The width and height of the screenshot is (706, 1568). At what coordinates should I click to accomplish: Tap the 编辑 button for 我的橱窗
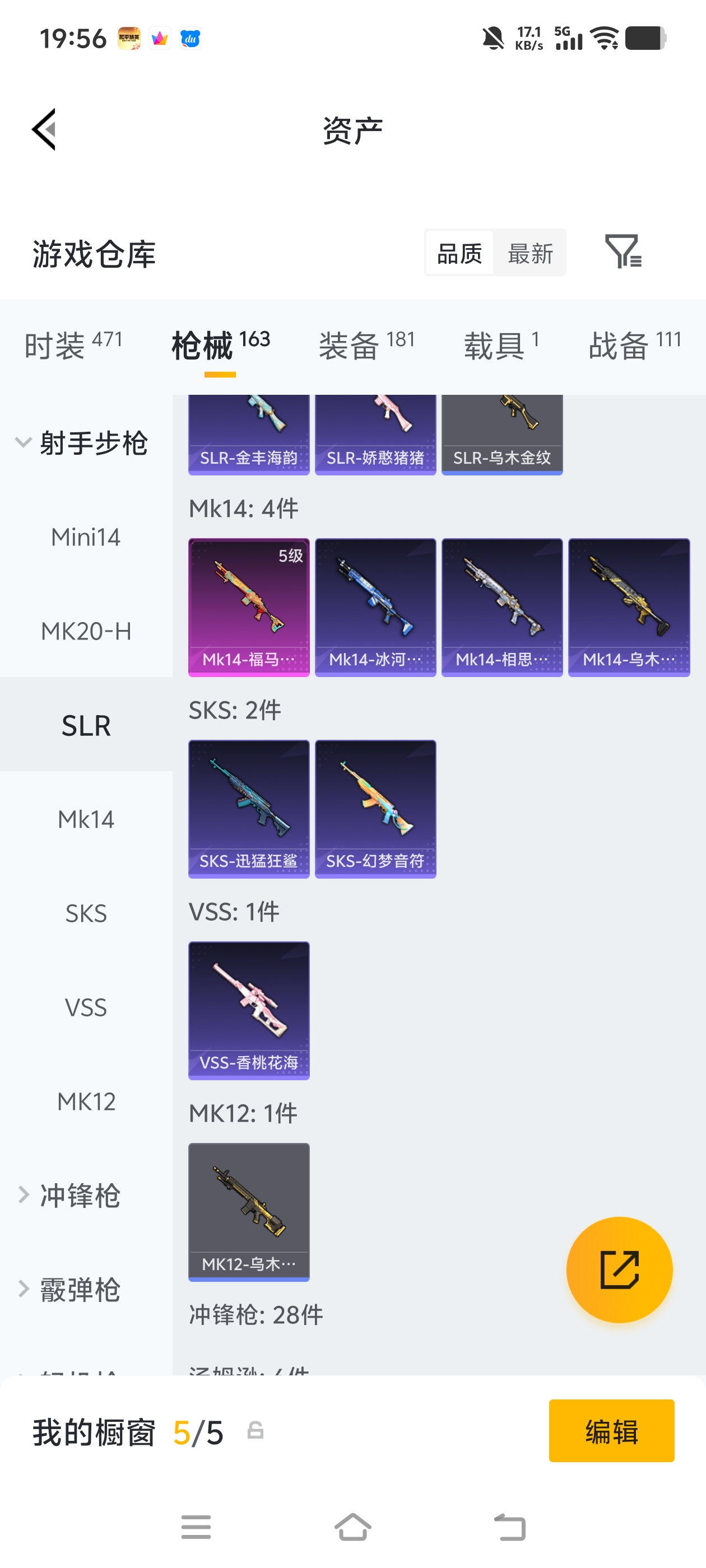point(611,1430)
